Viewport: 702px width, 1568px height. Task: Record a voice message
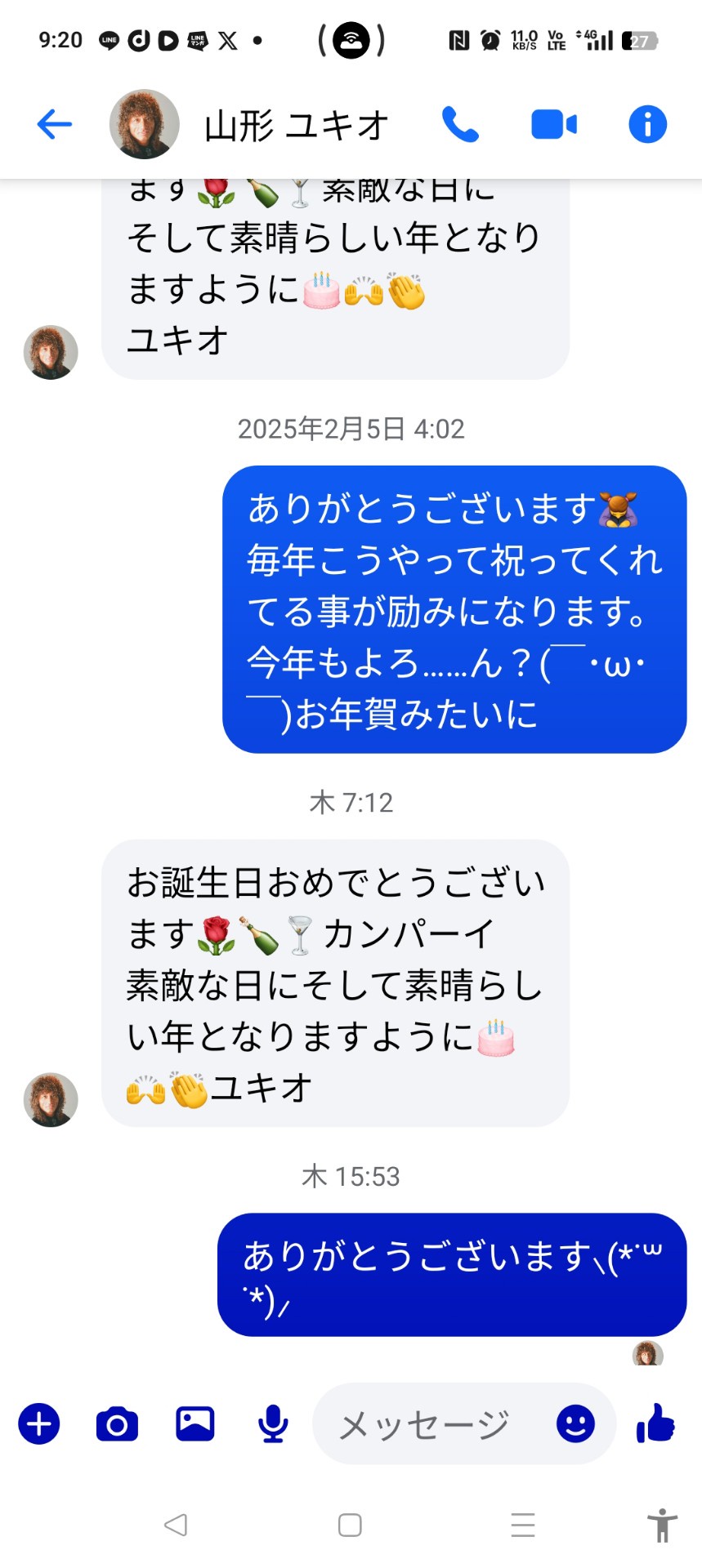(x=273, y=1424)
